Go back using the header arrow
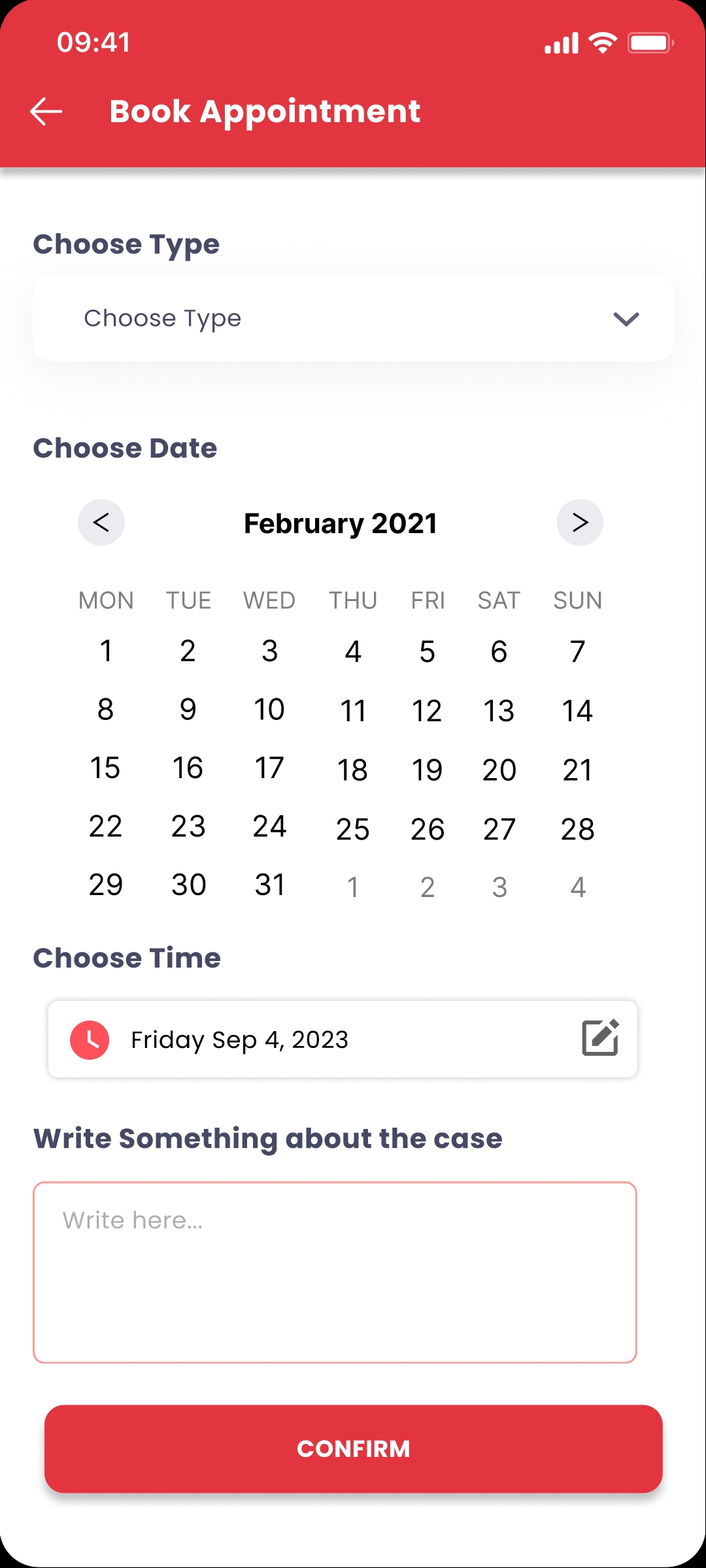 [46, 111]
